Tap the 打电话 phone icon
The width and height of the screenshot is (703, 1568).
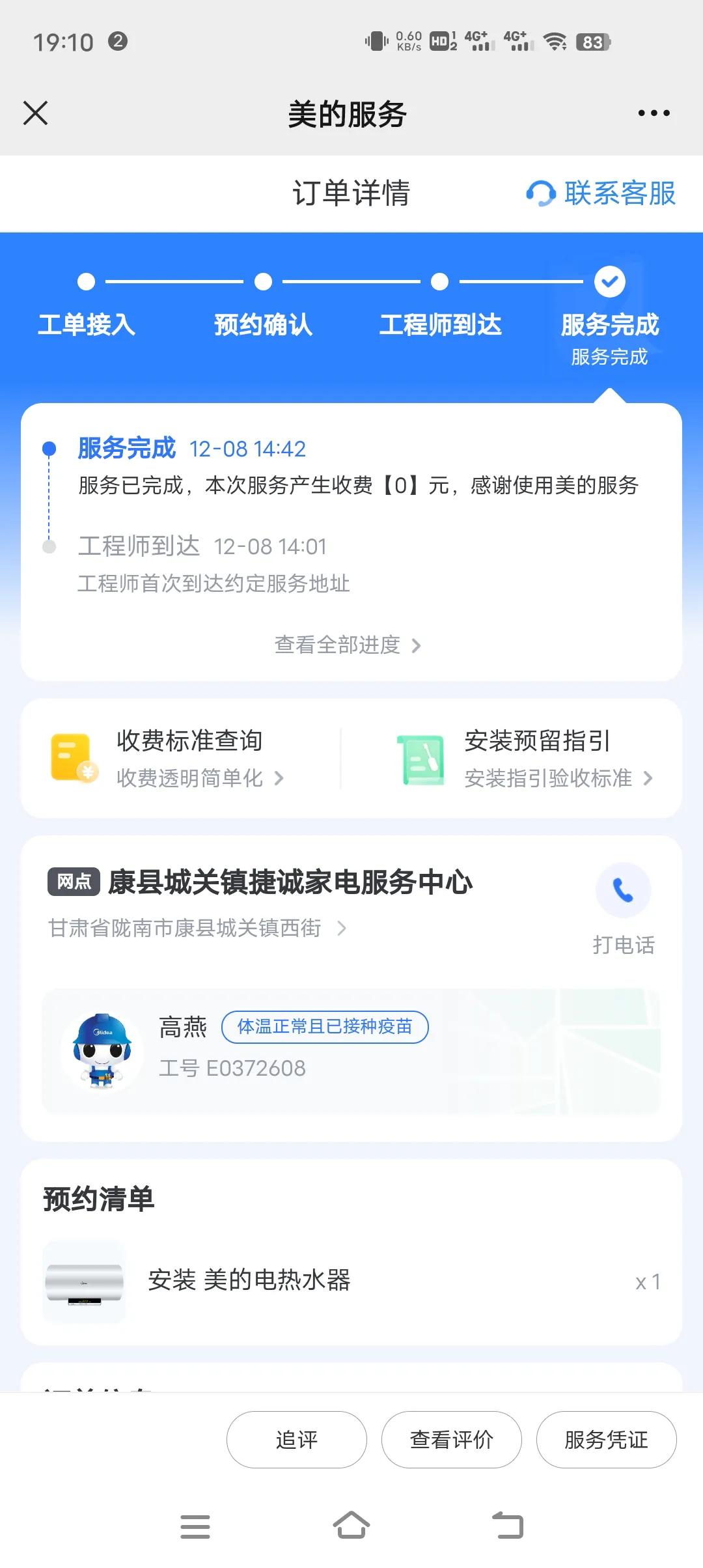pos(623,891)
